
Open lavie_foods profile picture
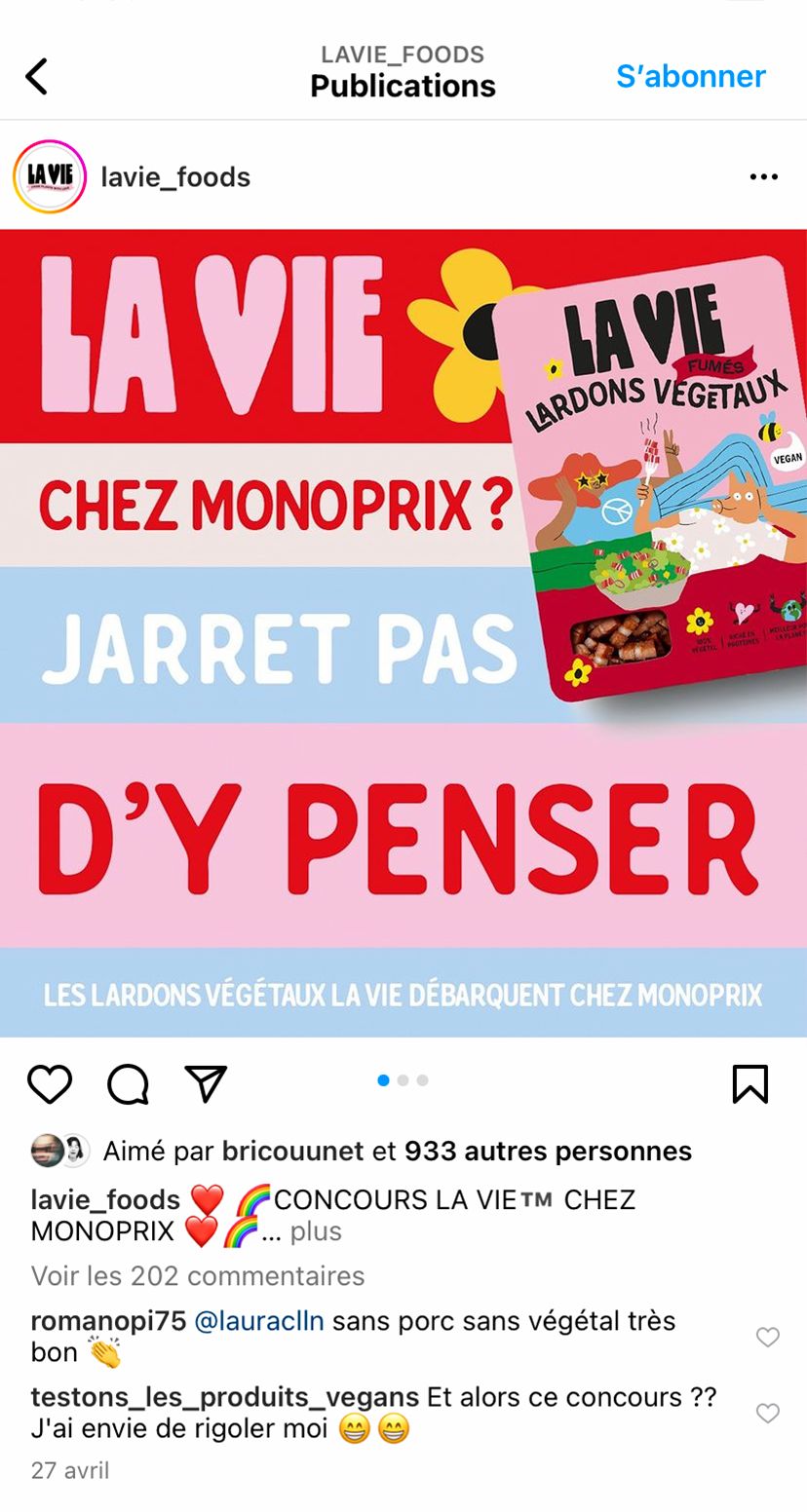(50, 177)
